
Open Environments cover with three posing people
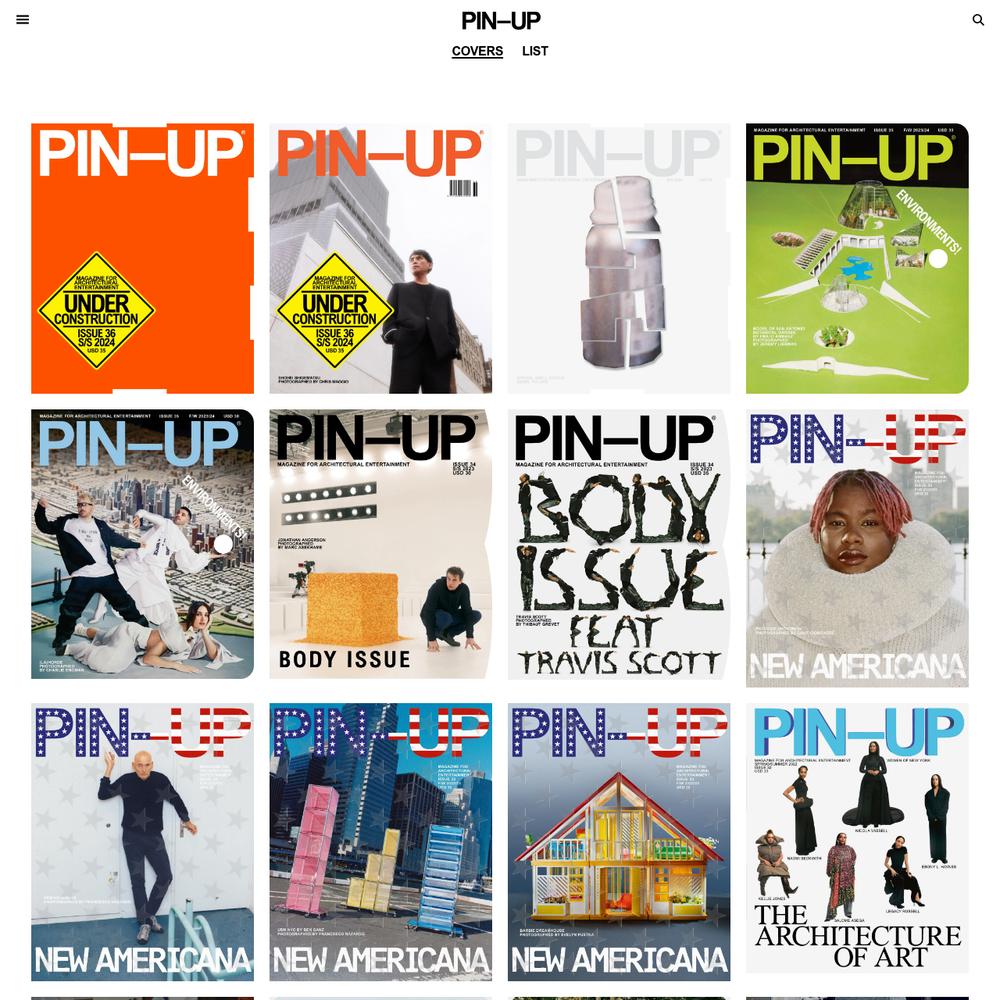pos(142,544)
